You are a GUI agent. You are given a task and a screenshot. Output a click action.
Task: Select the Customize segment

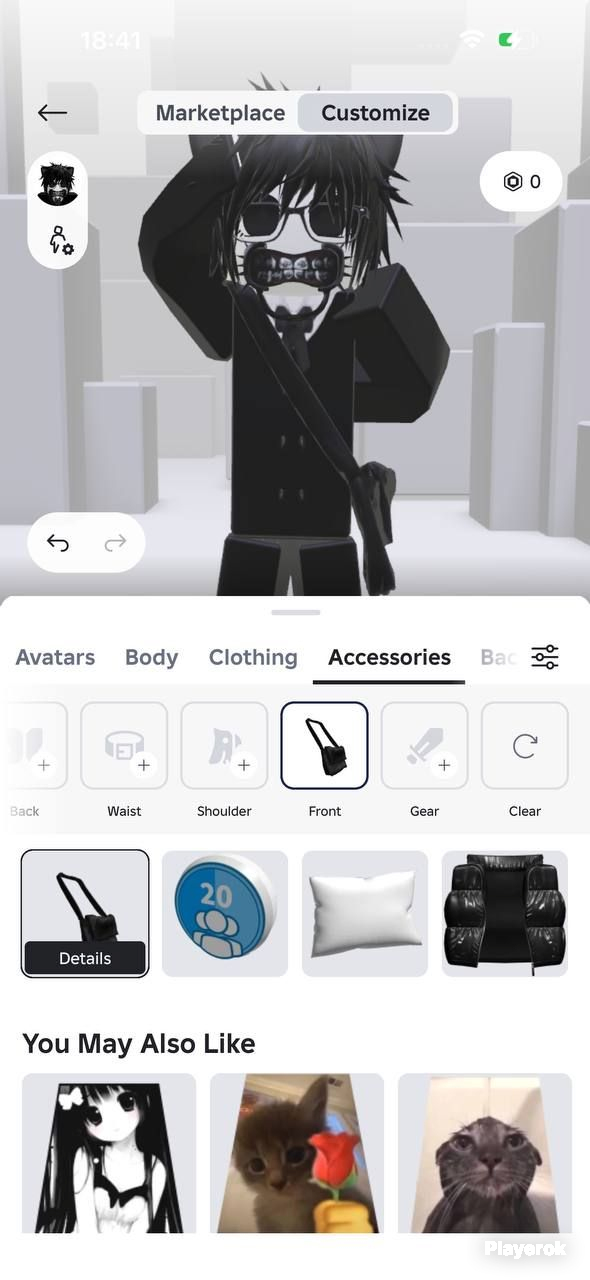click(375, 113)
